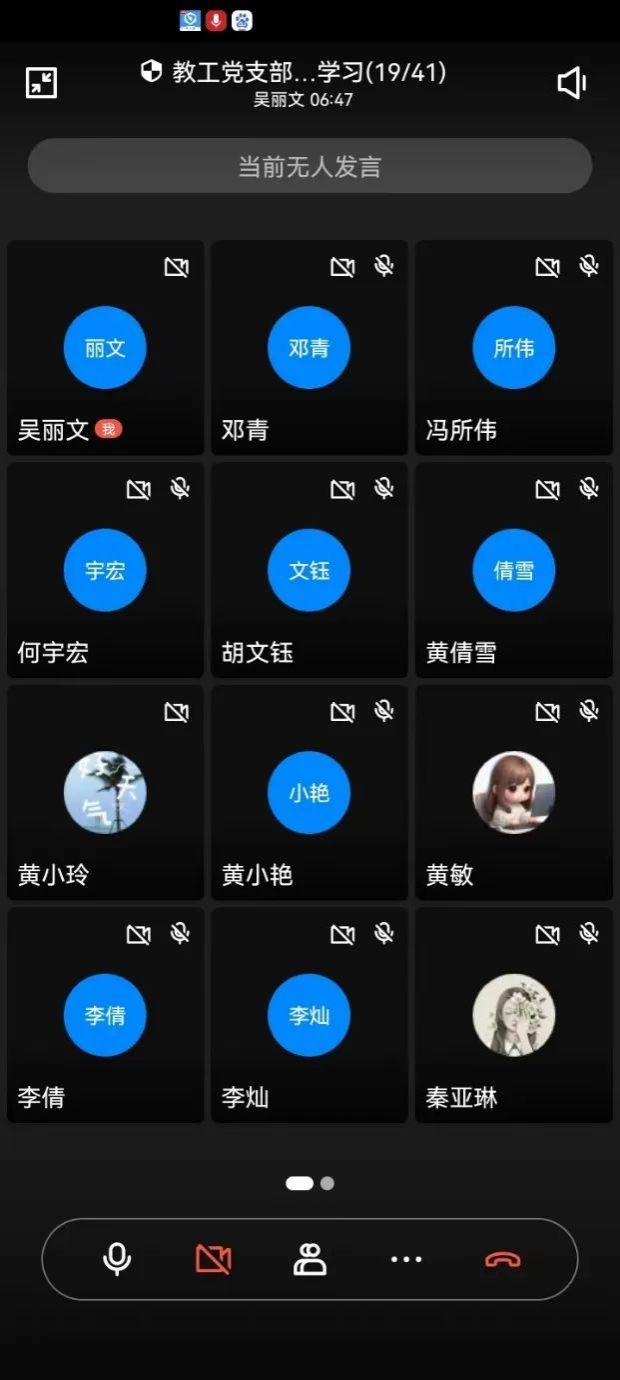Hang up and leave the meeting
This screenshot has height=1380, width=620.
[x=502, y=1259]
